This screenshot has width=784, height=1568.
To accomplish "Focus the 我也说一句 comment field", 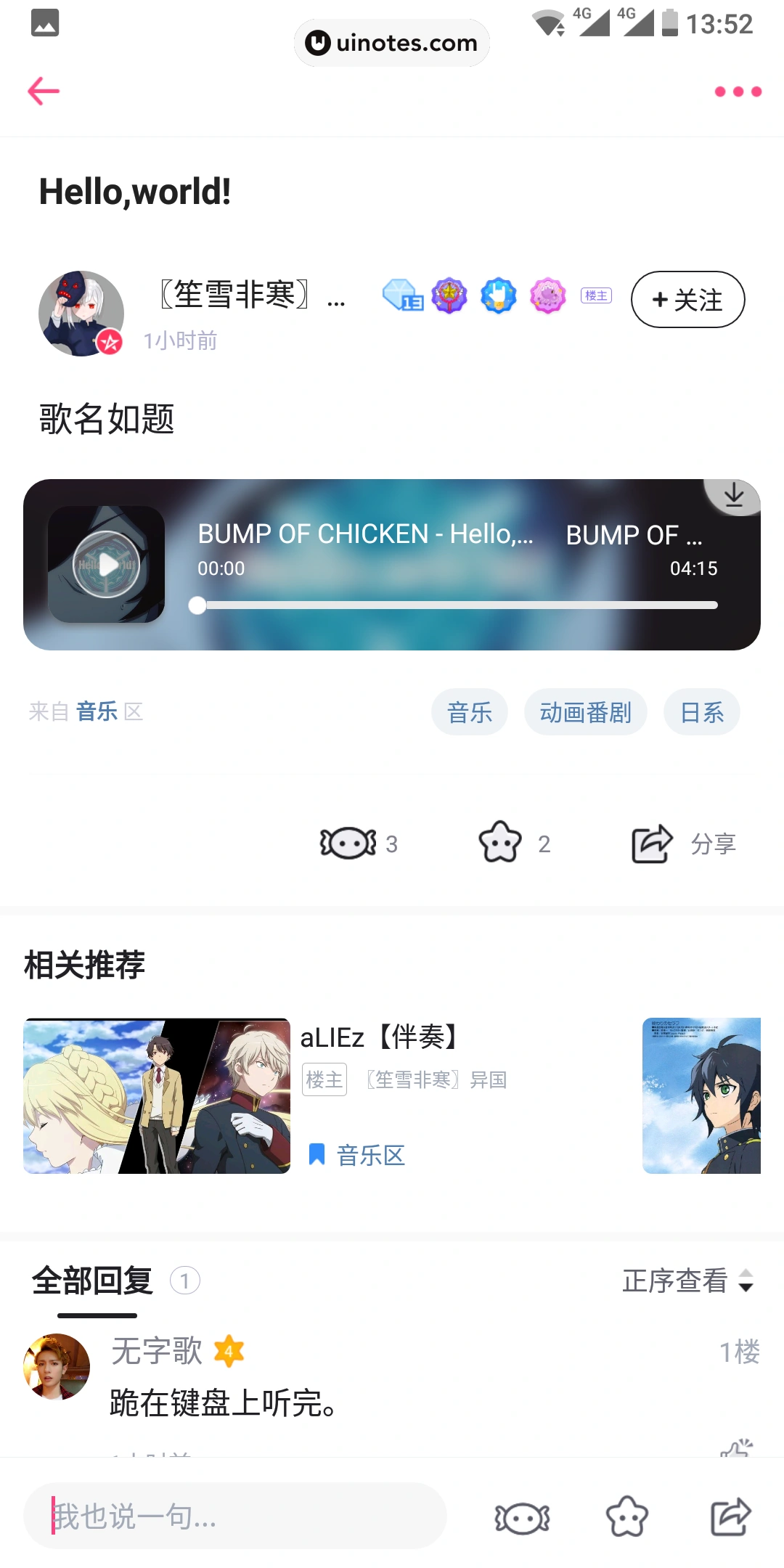I will coord(234,1516).
